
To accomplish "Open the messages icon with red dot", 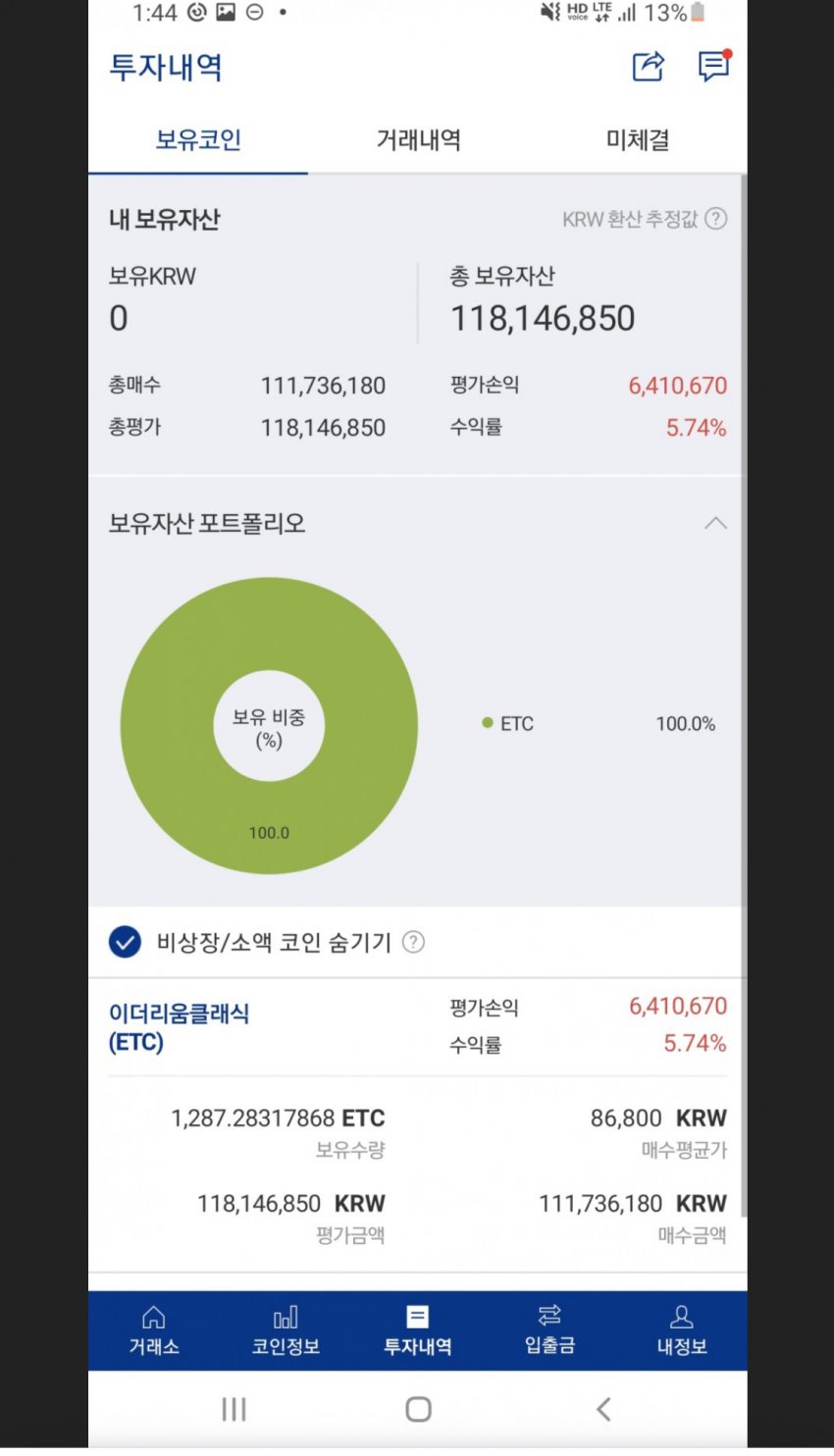I will pyautogui.click(x=713, y=67).
